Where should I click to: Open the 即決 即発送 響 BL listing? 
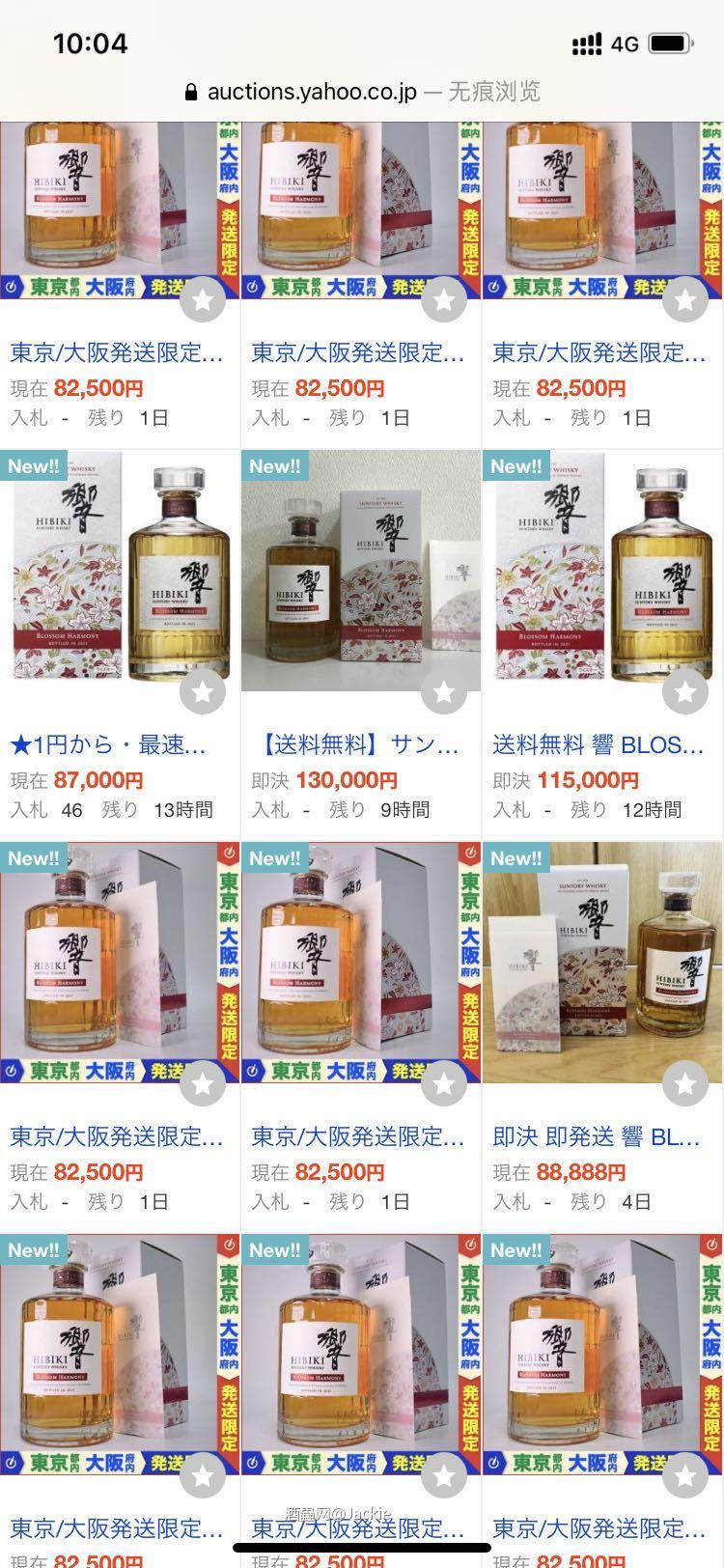[594, 1136]
